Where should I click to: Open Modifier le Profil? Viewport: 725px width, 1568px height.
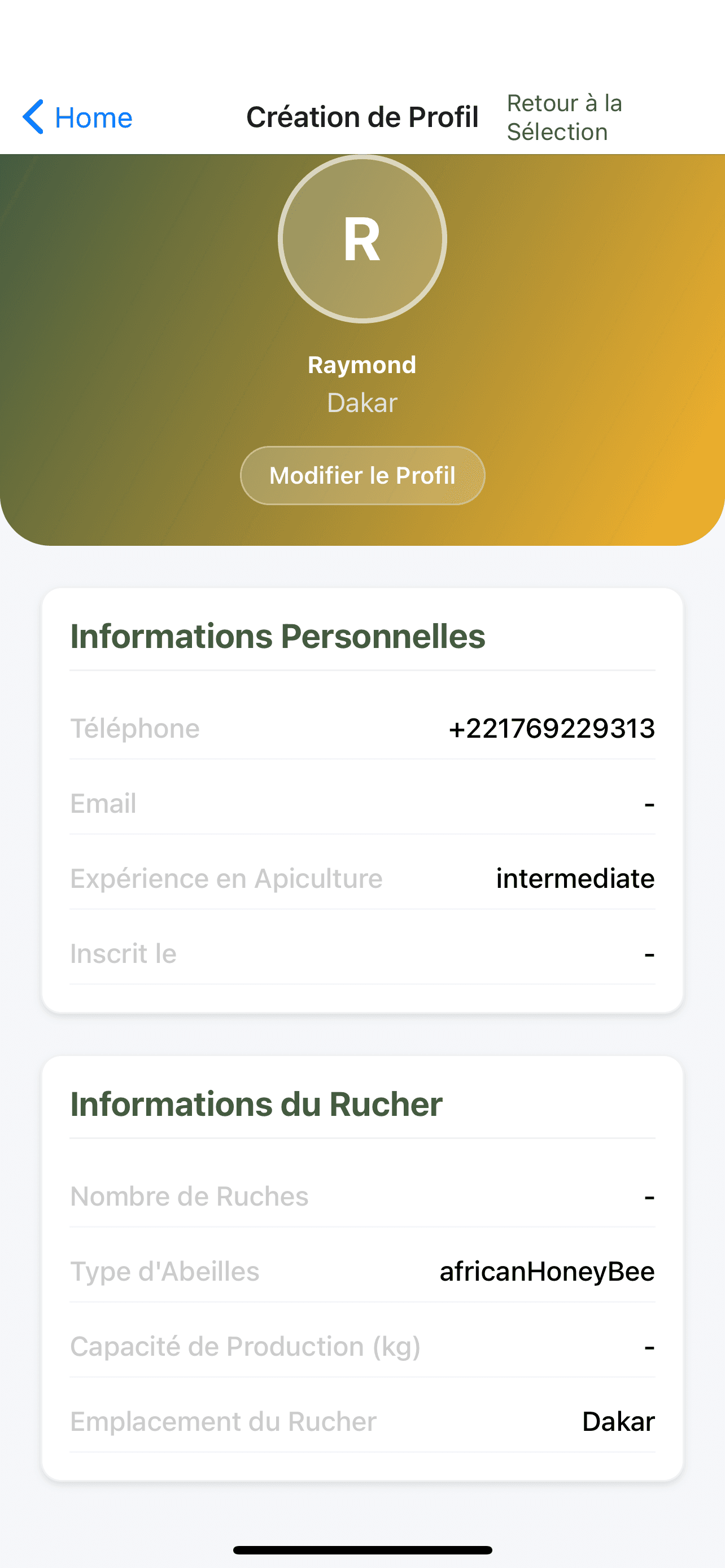[x=362, y=475]
